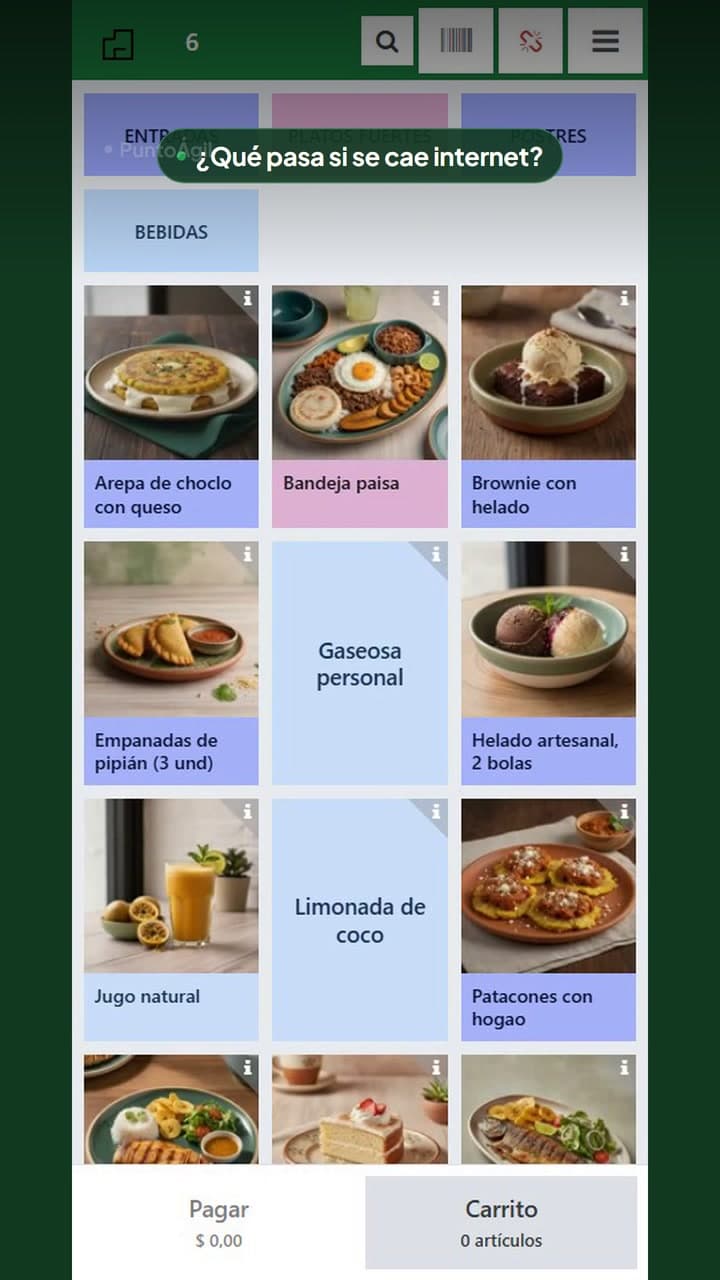720x1280 pixels.
Task: Open the barcode scanner
Action: coord(456,41)
